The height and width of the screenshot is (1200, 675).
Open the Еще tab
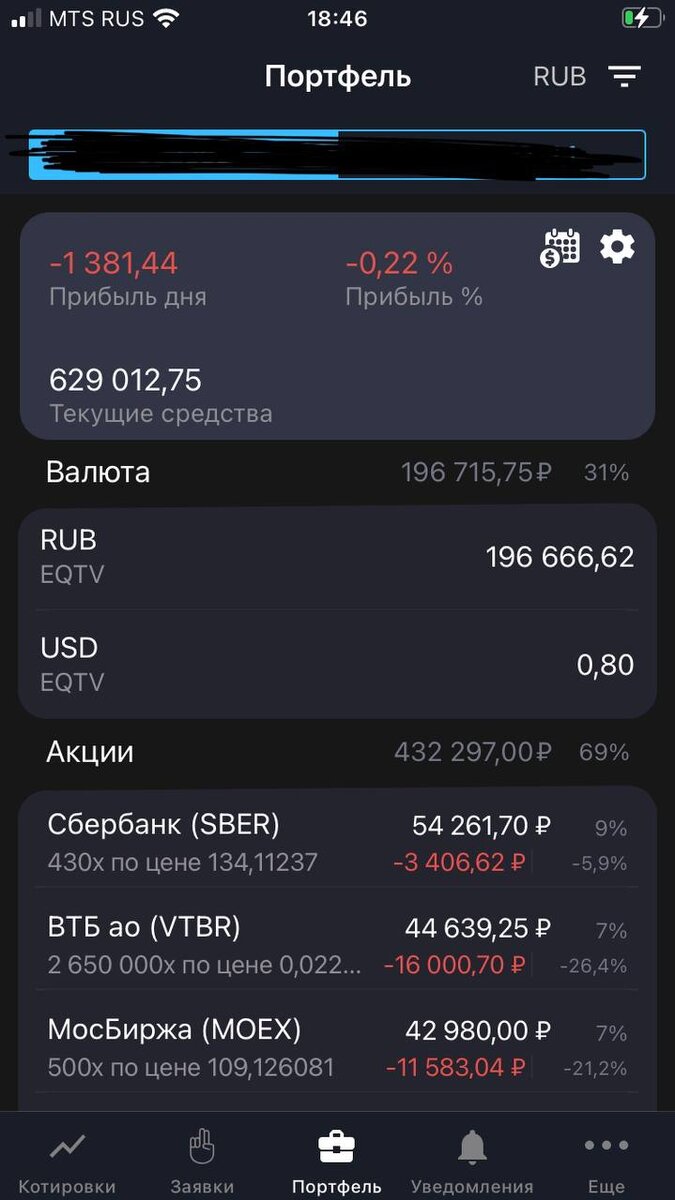coord(606,1162)
